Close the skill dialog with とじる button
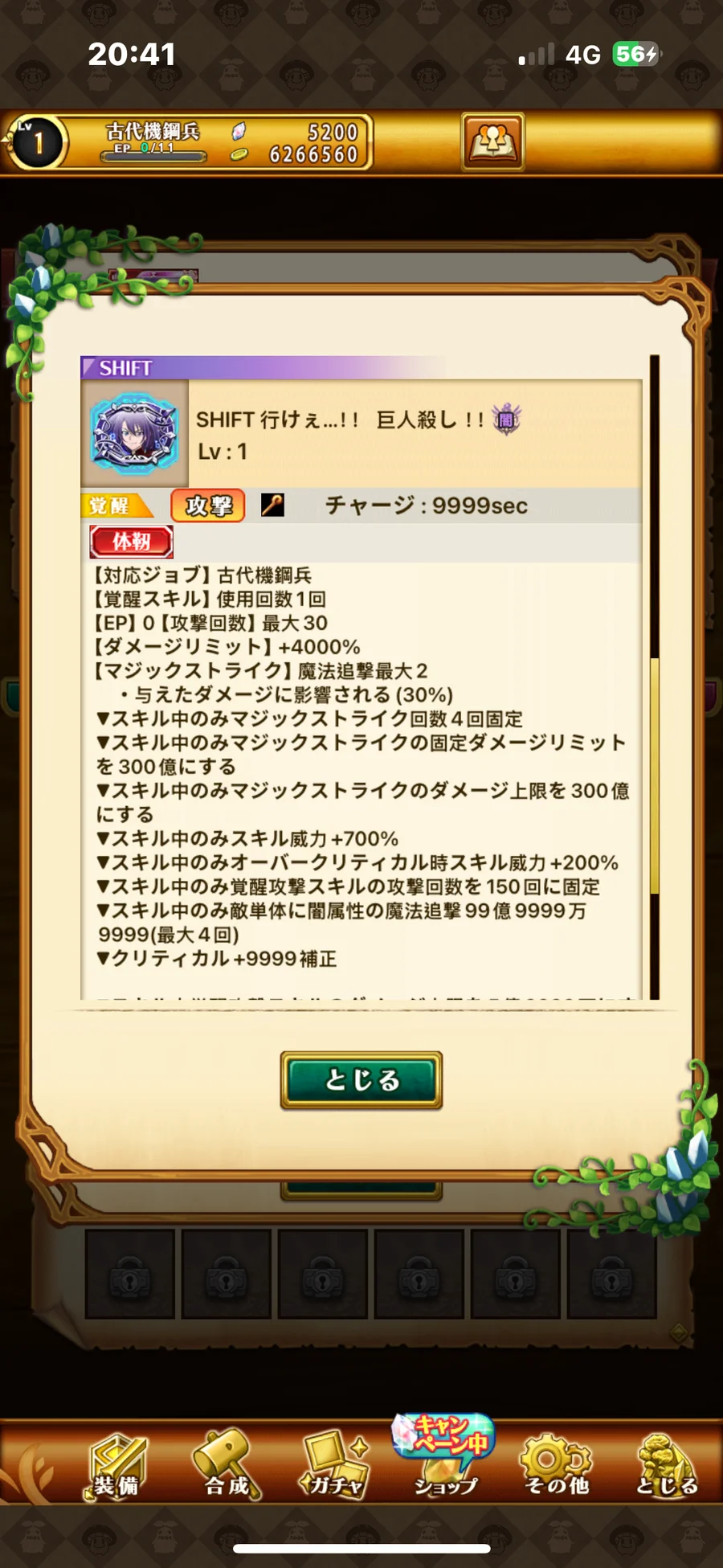The width and height of the screenshot is (723, 1568). point(361,1079)
